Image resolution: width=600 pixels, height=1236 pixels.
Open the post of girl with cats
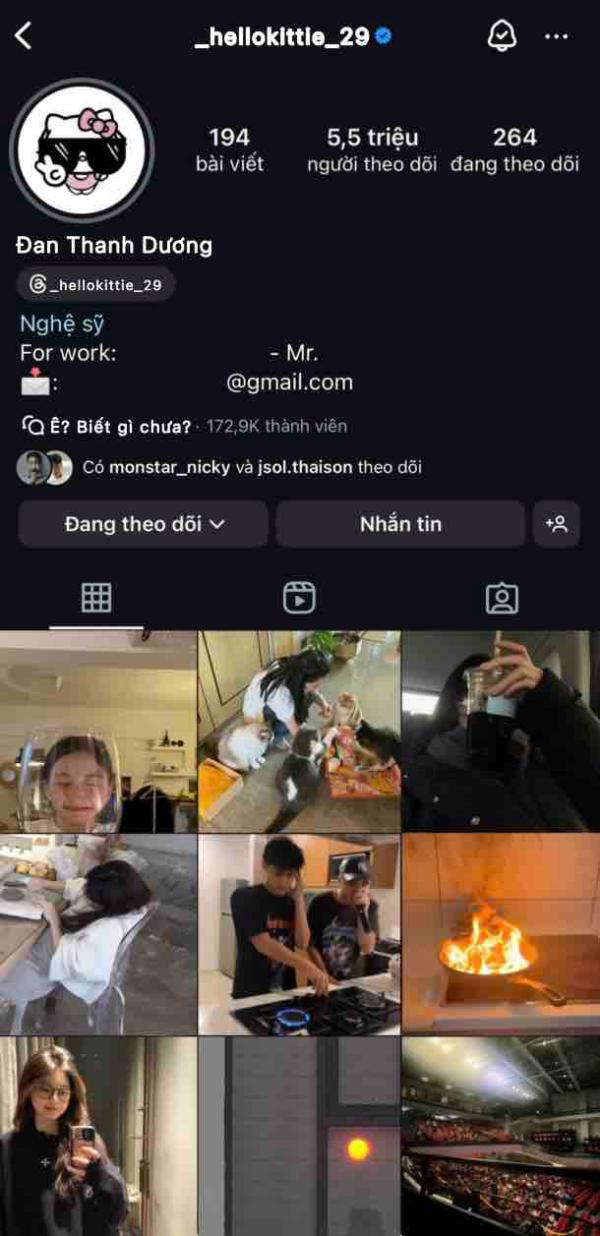(x=299, y=731)
